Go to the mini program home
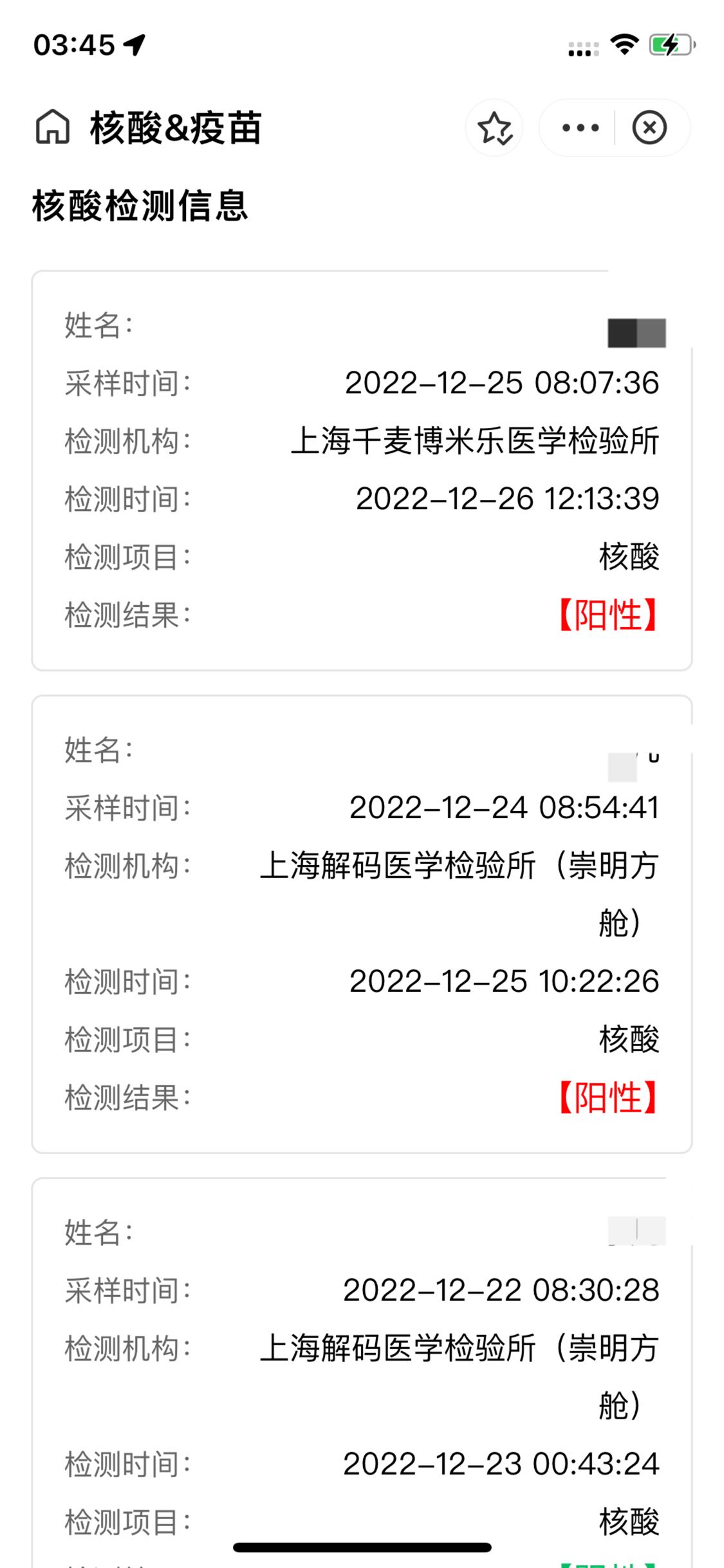This screenshot has height=1568, width=724. [x=52, y=127]
